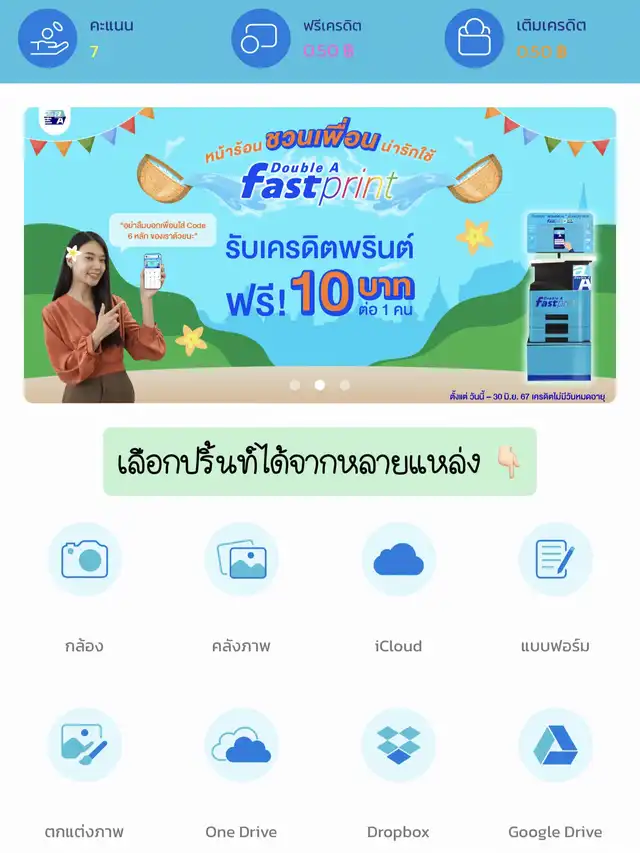Image resolution: width=640 pixels, height=853 pixels.
Task: Print a file from iCloud
Action: click(398, 560)
